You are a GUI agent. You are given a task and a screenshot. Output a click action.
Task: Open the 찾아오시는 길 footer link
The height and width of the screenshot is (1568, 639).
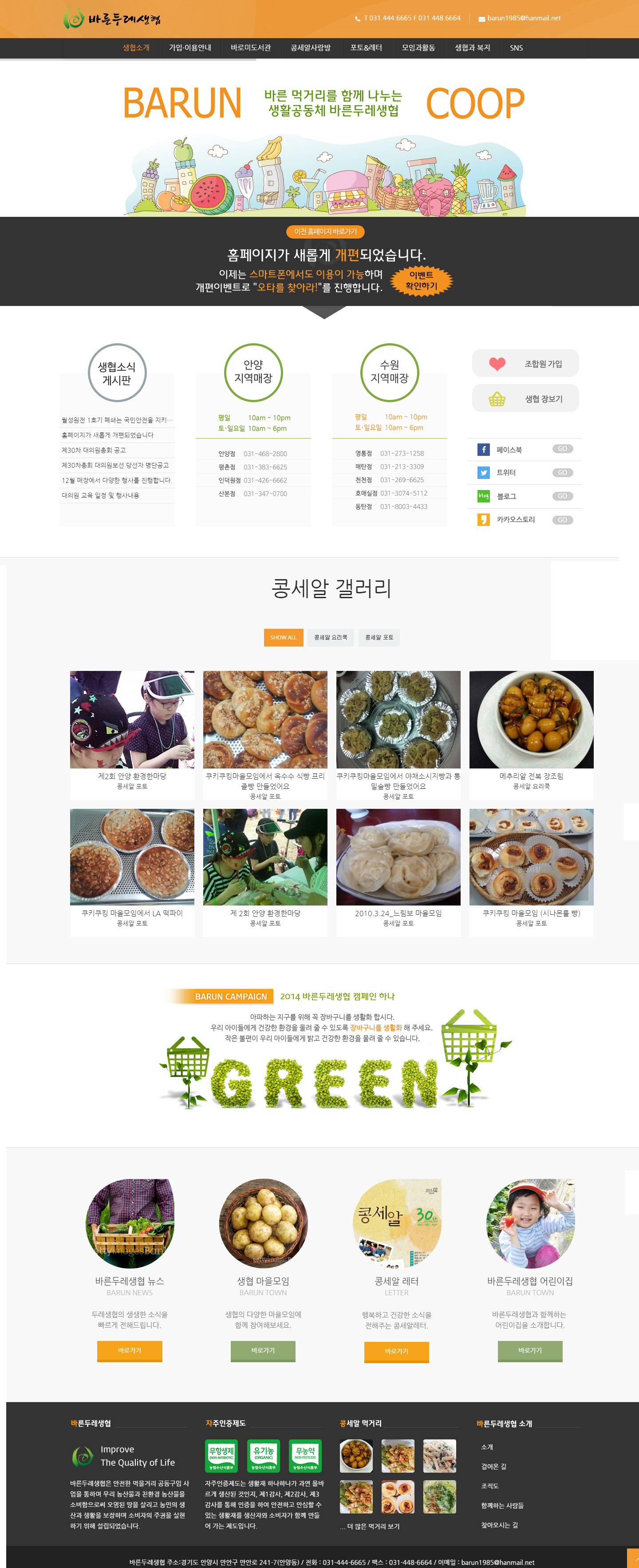tap(499, 1525)
